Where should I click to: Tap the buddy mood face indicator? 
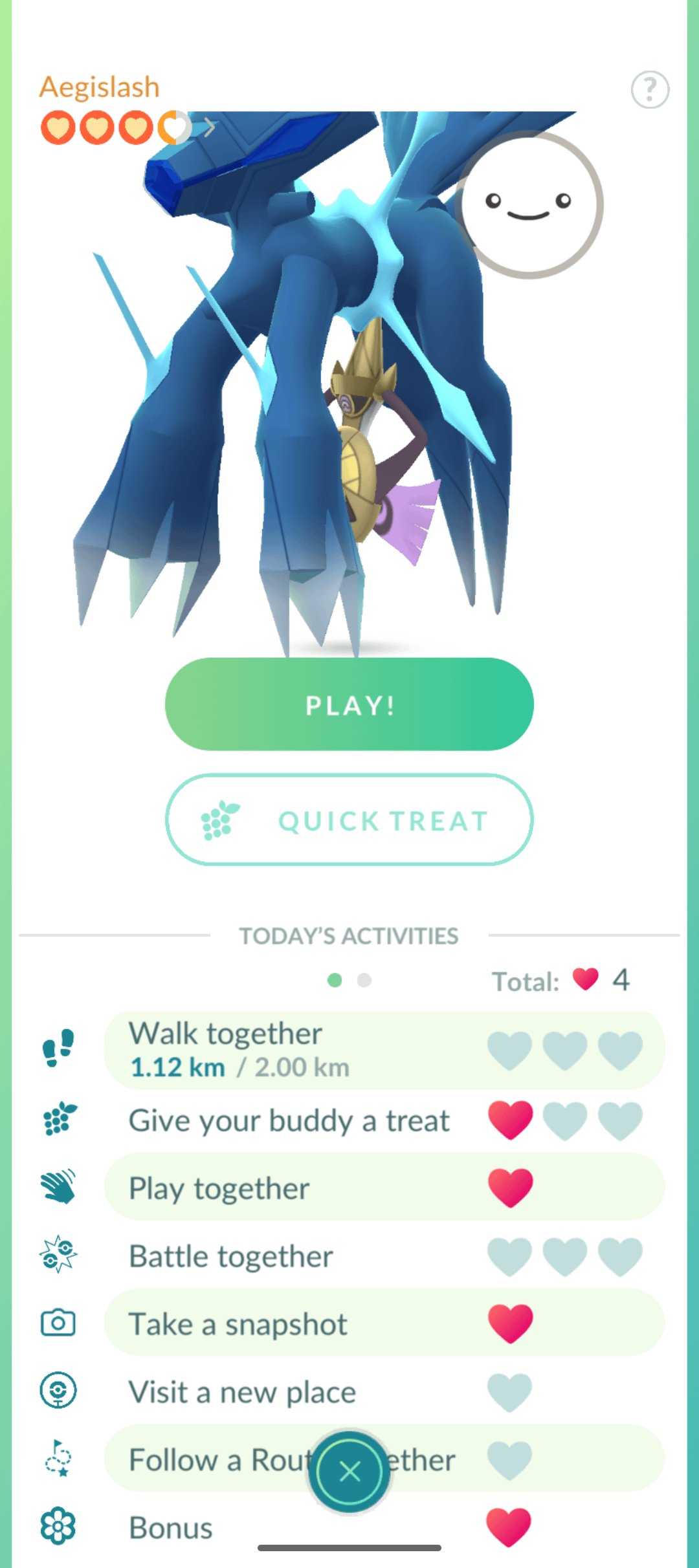(529, 205)
